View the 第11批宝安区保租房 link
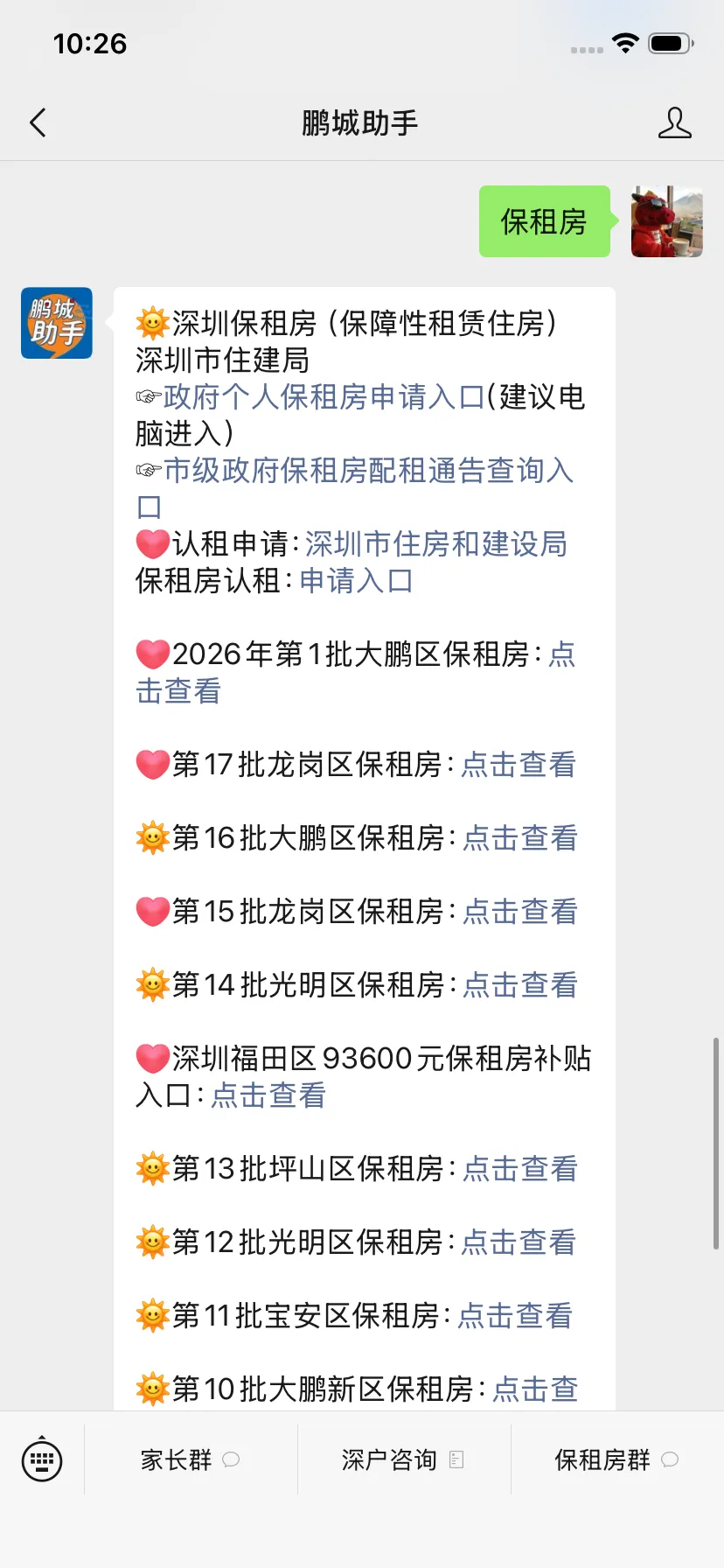724x1568 pixels. click(x=515, y=1316)
